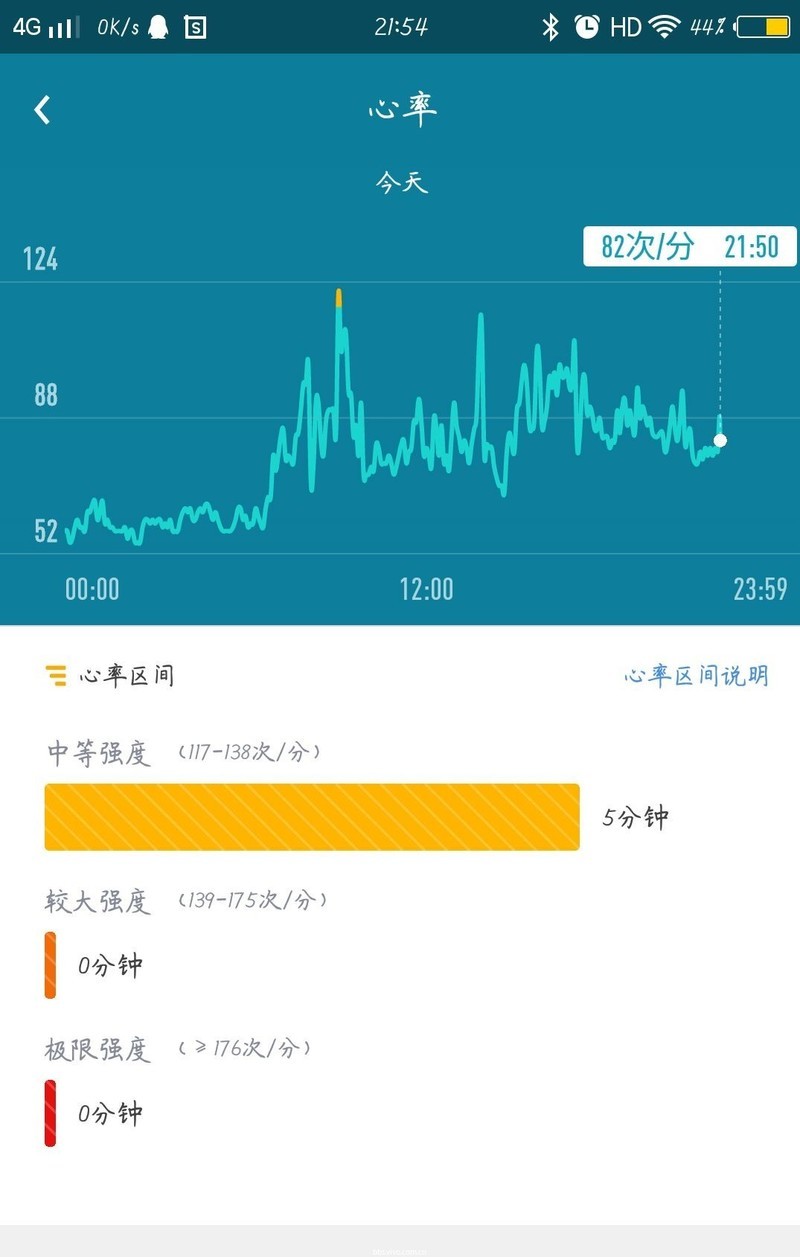Tap the 5分钟 duration label

click(x=637, y=816)
